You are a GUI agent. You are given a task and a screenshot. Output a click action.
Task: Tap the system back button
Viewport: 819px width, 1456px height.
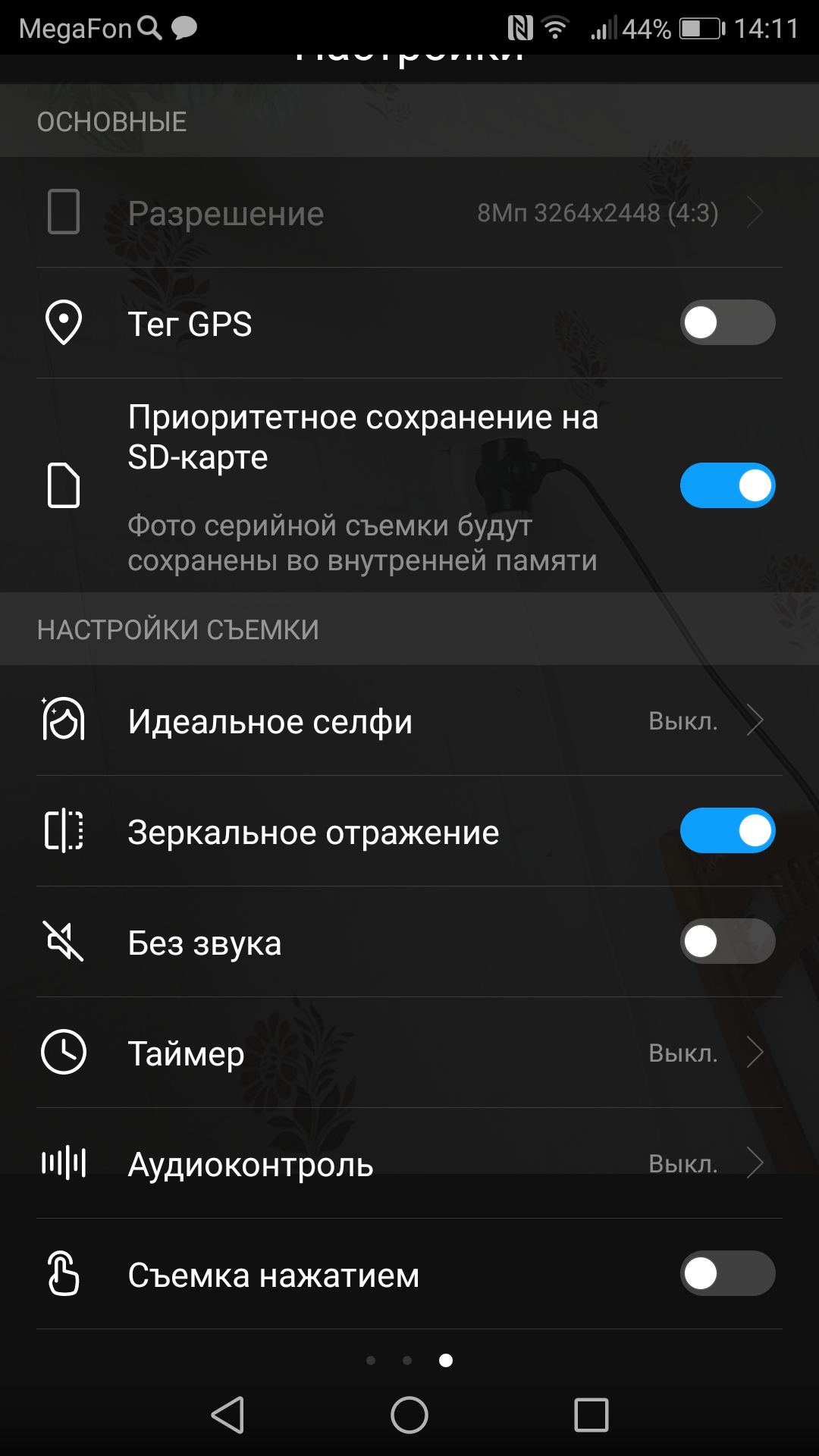pyautogui.click(x=227, y=1415)
